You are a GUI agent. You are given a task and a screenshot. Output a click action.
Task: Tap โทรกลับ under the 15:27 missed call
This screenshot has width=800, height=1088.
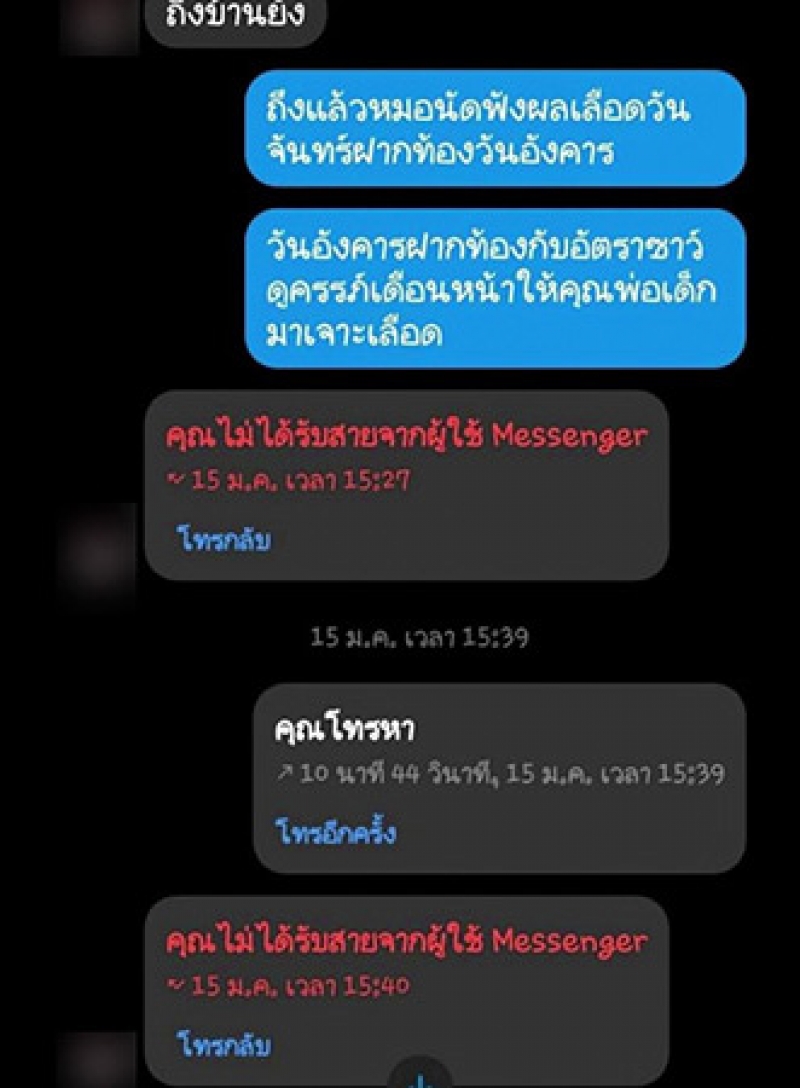[225, 541]
